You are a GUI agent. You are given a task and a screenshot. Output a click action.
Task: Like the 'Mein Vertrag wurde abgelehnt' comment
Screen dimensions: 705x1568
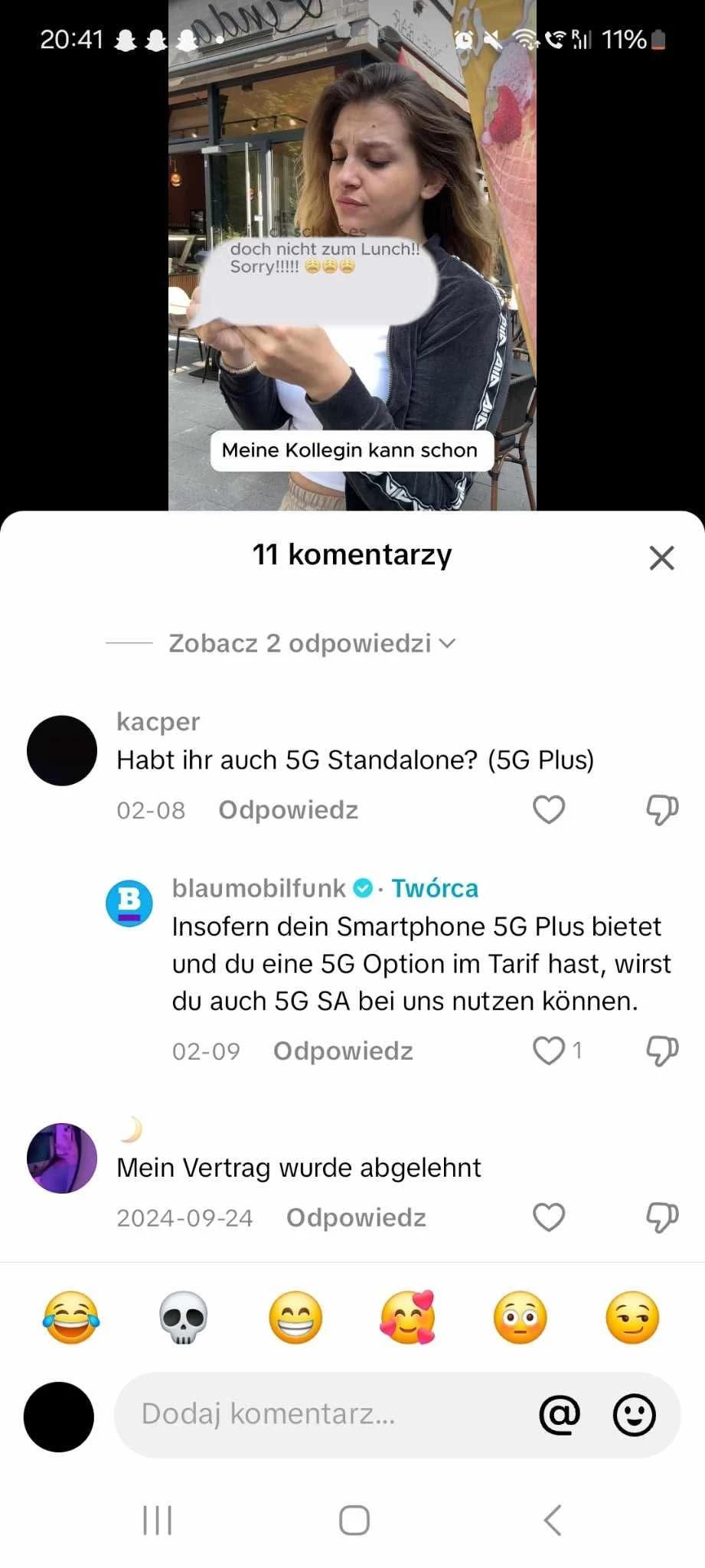click(x=549, y=1217)
